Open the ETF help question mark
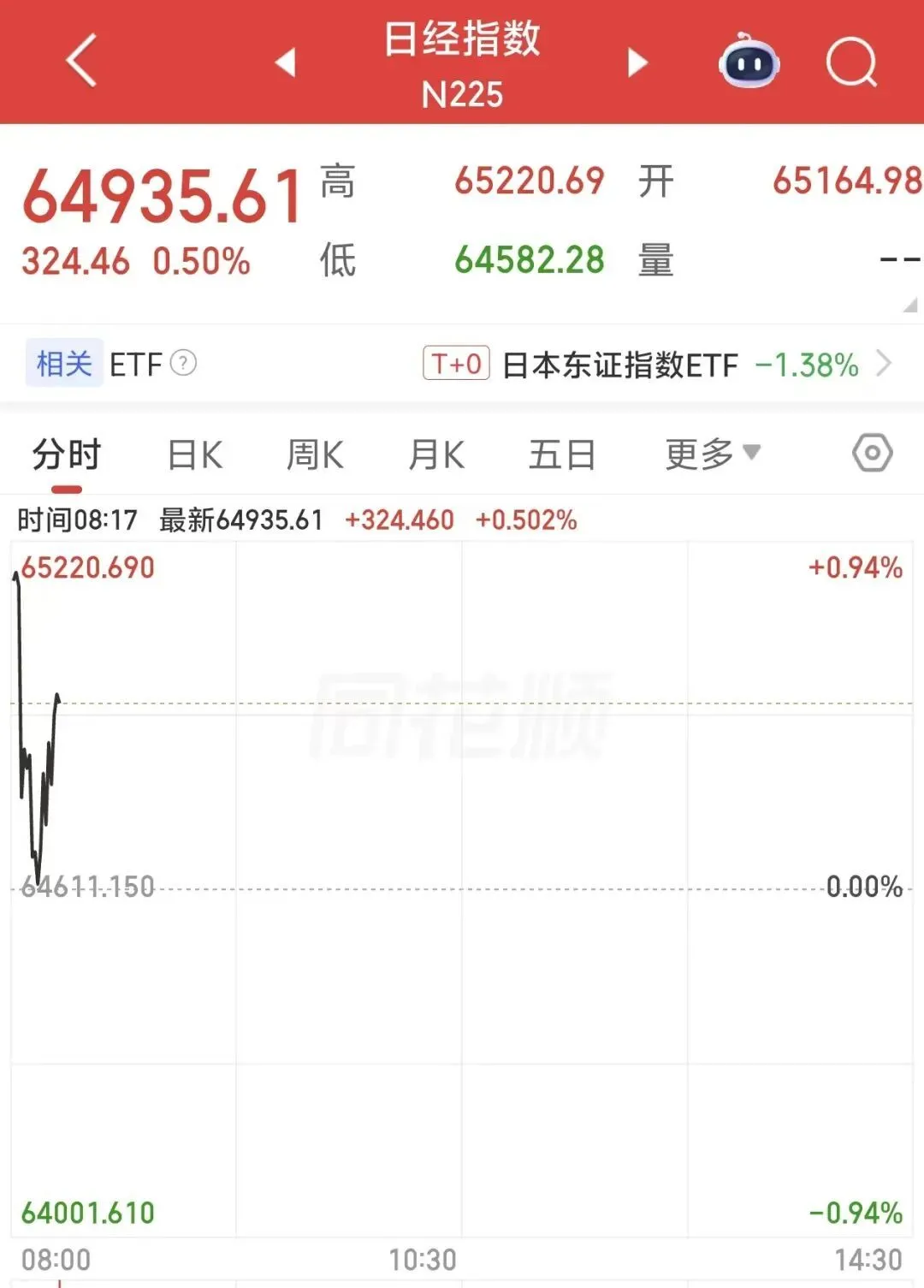The width and height of the screenshot is (924, 1288). click(x=183, y=364)
